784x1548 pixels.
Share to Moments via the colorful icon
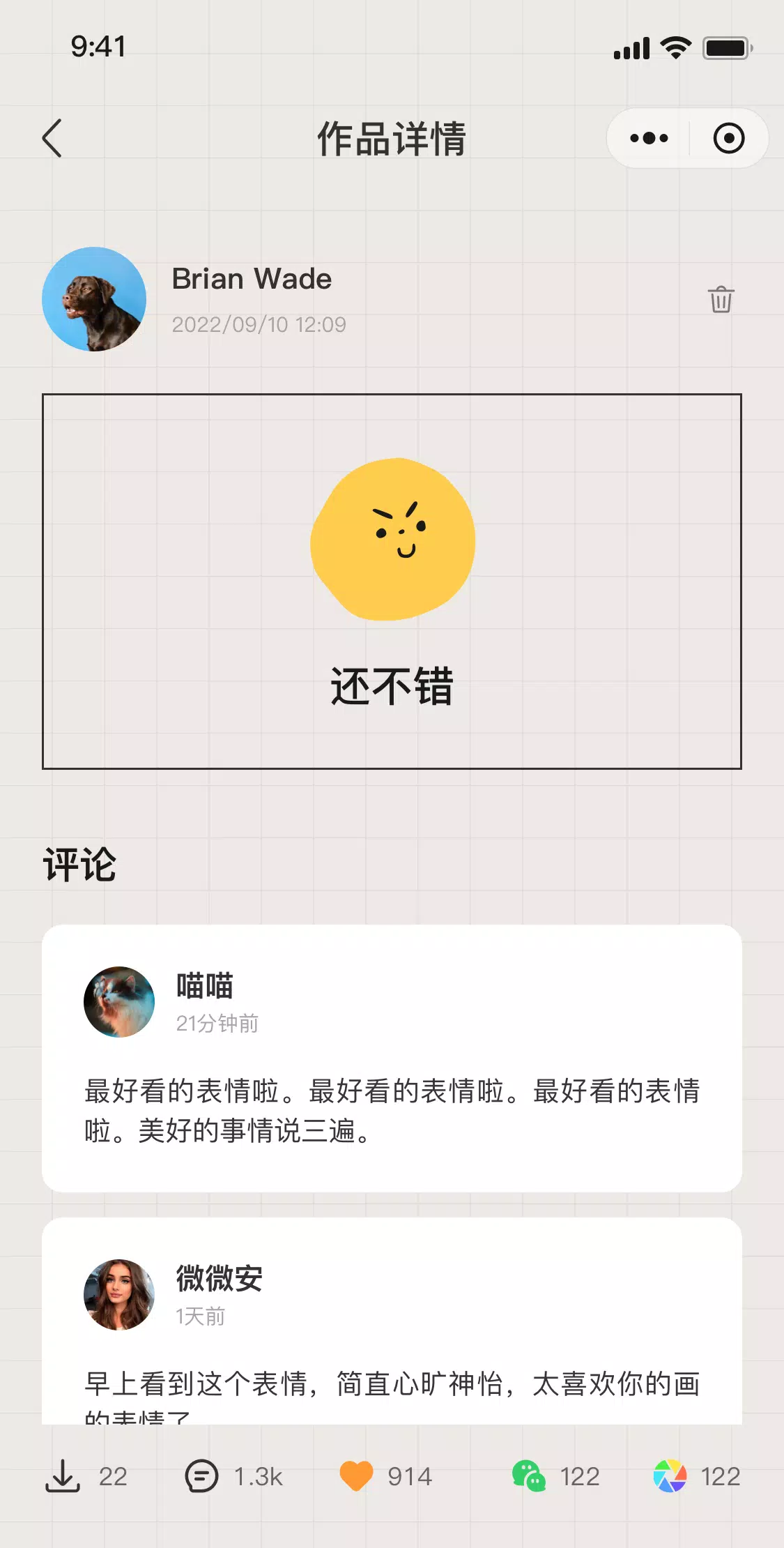point(670,1475)
